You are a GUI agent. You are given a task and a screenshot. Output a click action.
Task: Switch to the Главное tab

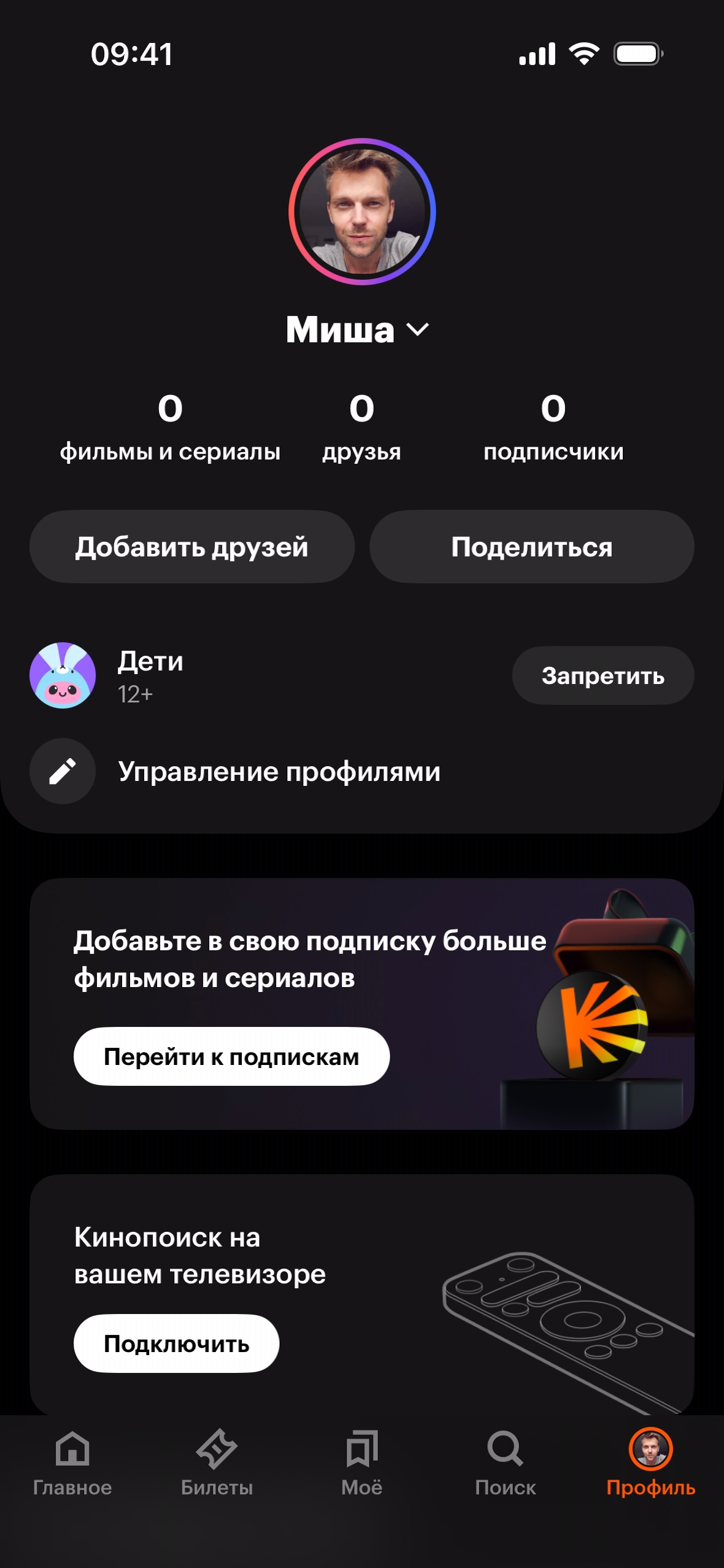[x=72, y=1462]
